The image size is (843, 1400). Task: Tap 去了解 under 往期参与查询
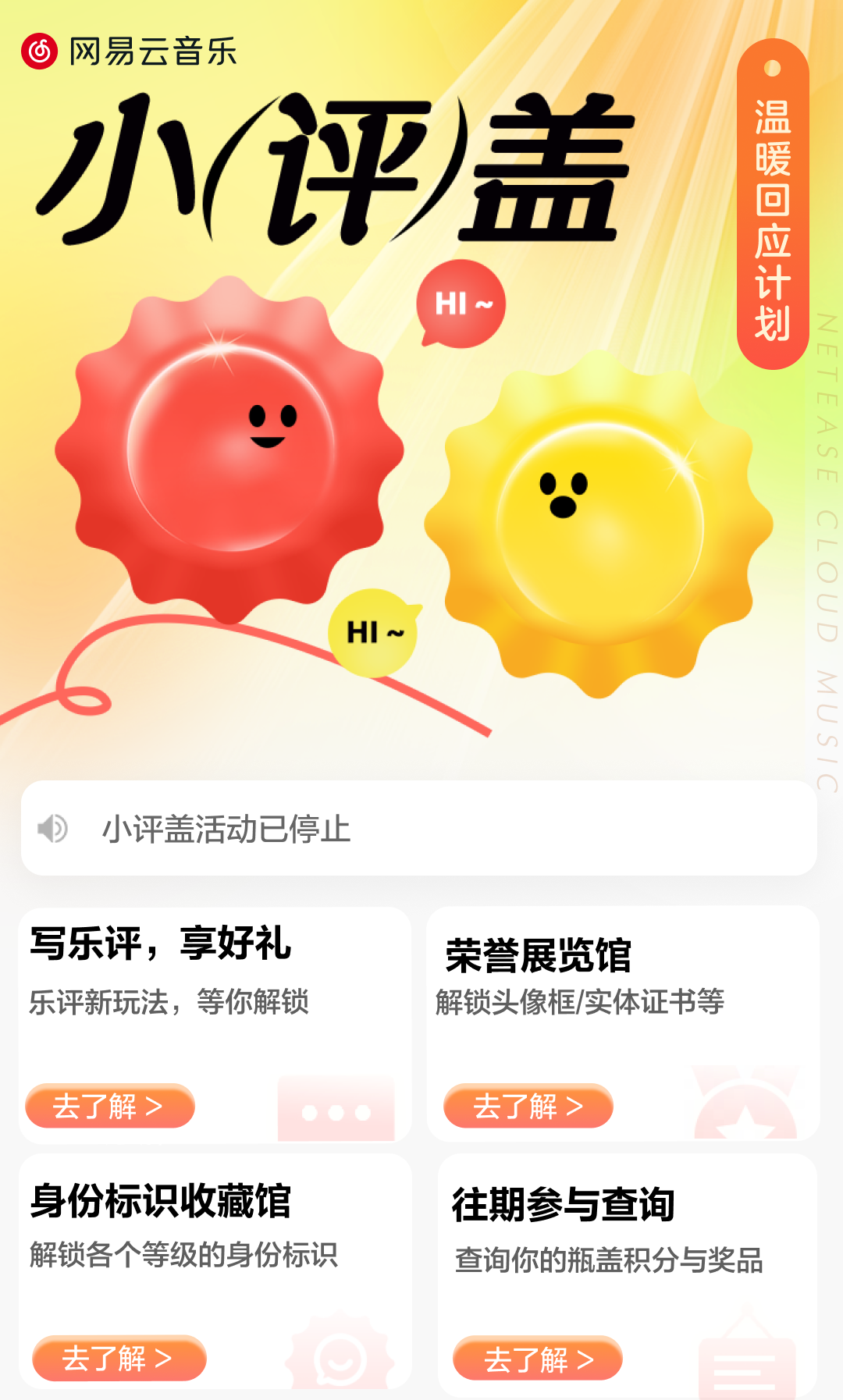tap(538, 1359)
